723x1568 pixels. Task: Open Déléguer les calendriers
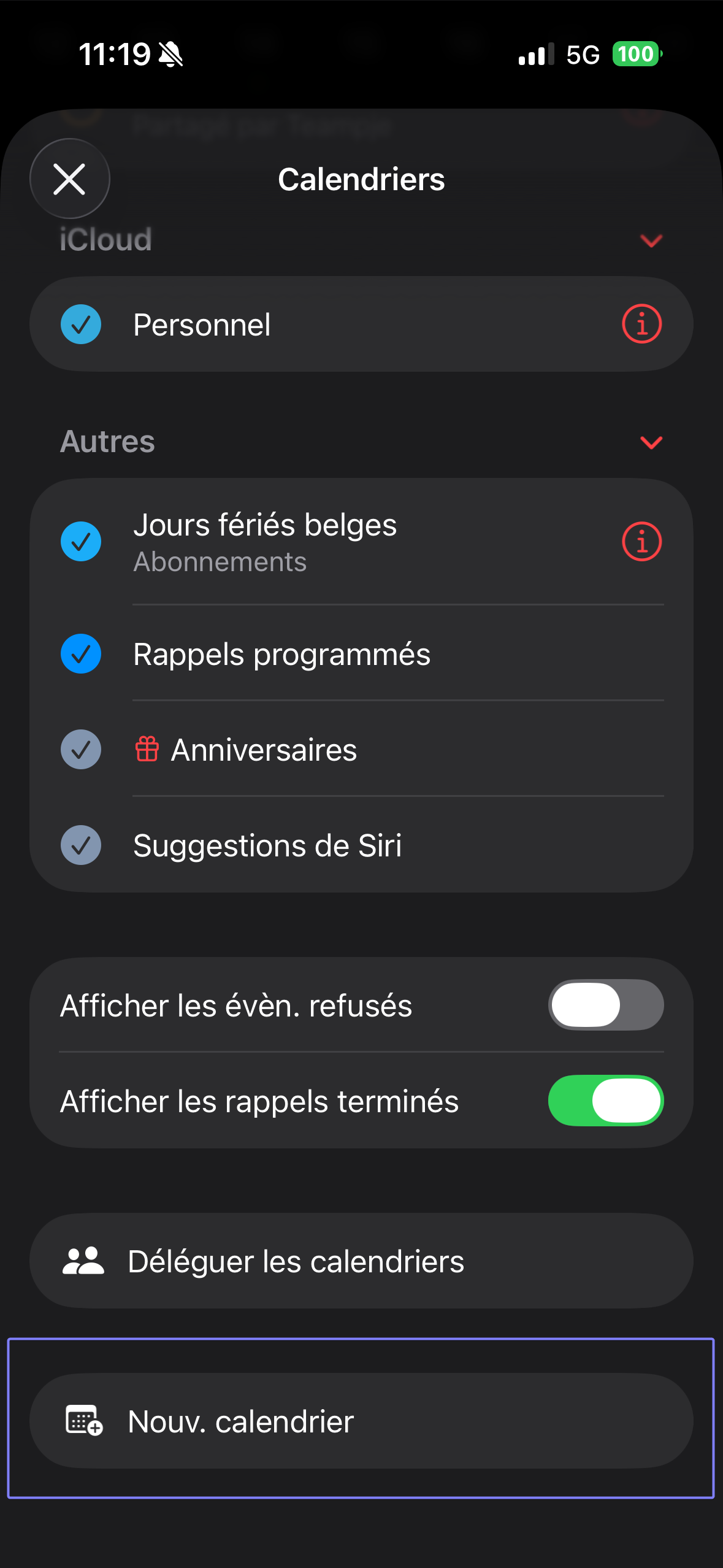[x=361, y=1261]
